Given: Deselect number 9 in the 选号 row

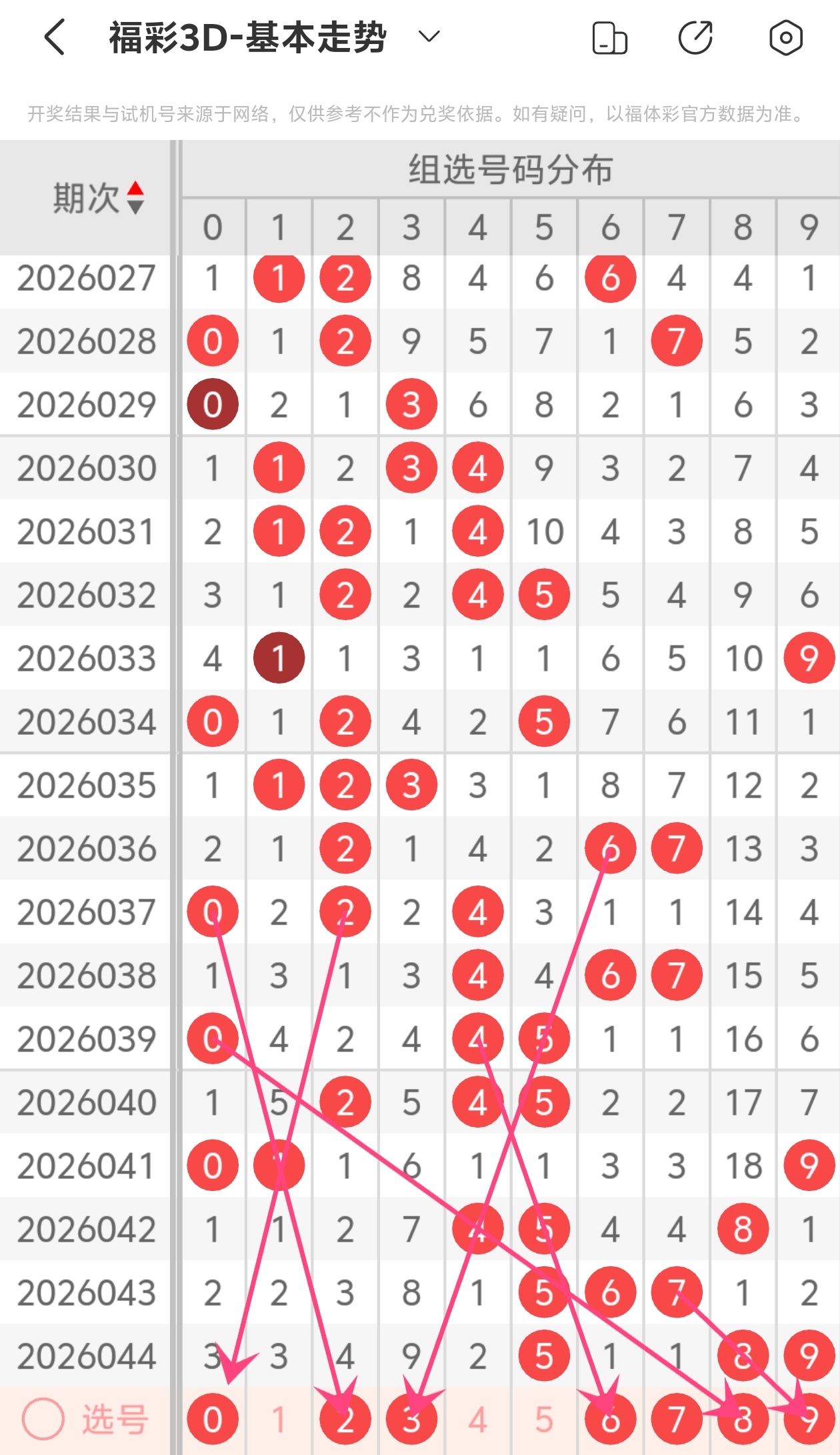Looking at the screenshot, I should [809, 1420].
